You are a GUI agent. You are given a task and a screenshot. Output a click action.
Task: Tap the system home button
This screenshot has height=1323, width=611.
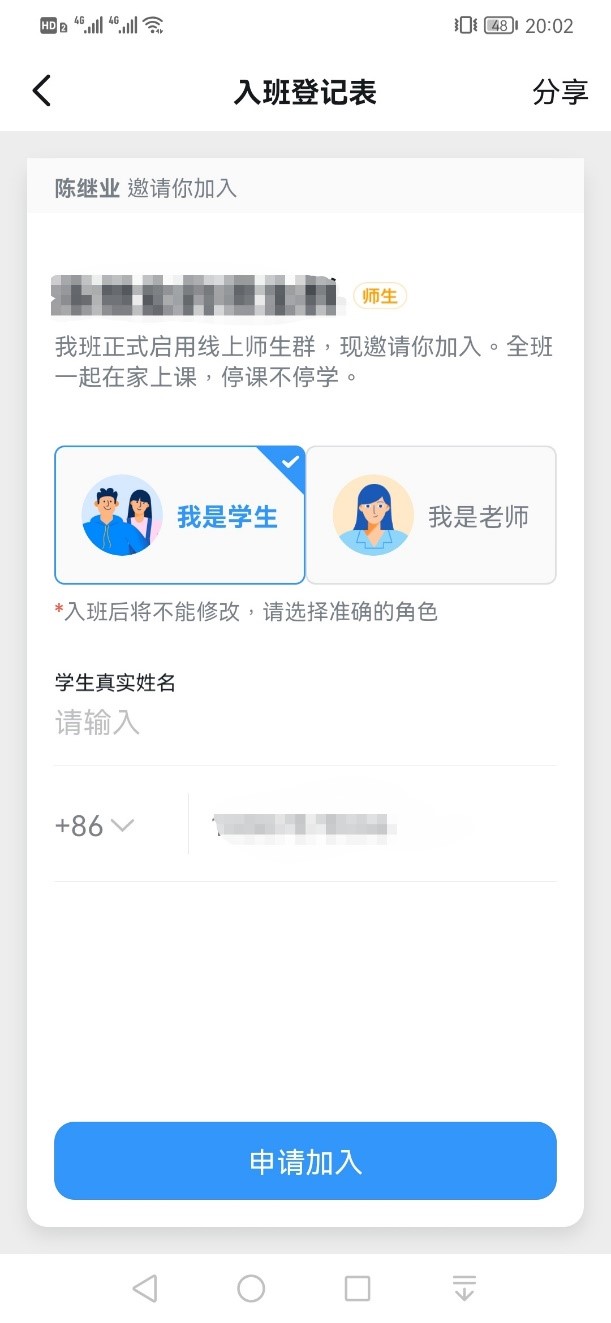click(x=251, y=1288)
